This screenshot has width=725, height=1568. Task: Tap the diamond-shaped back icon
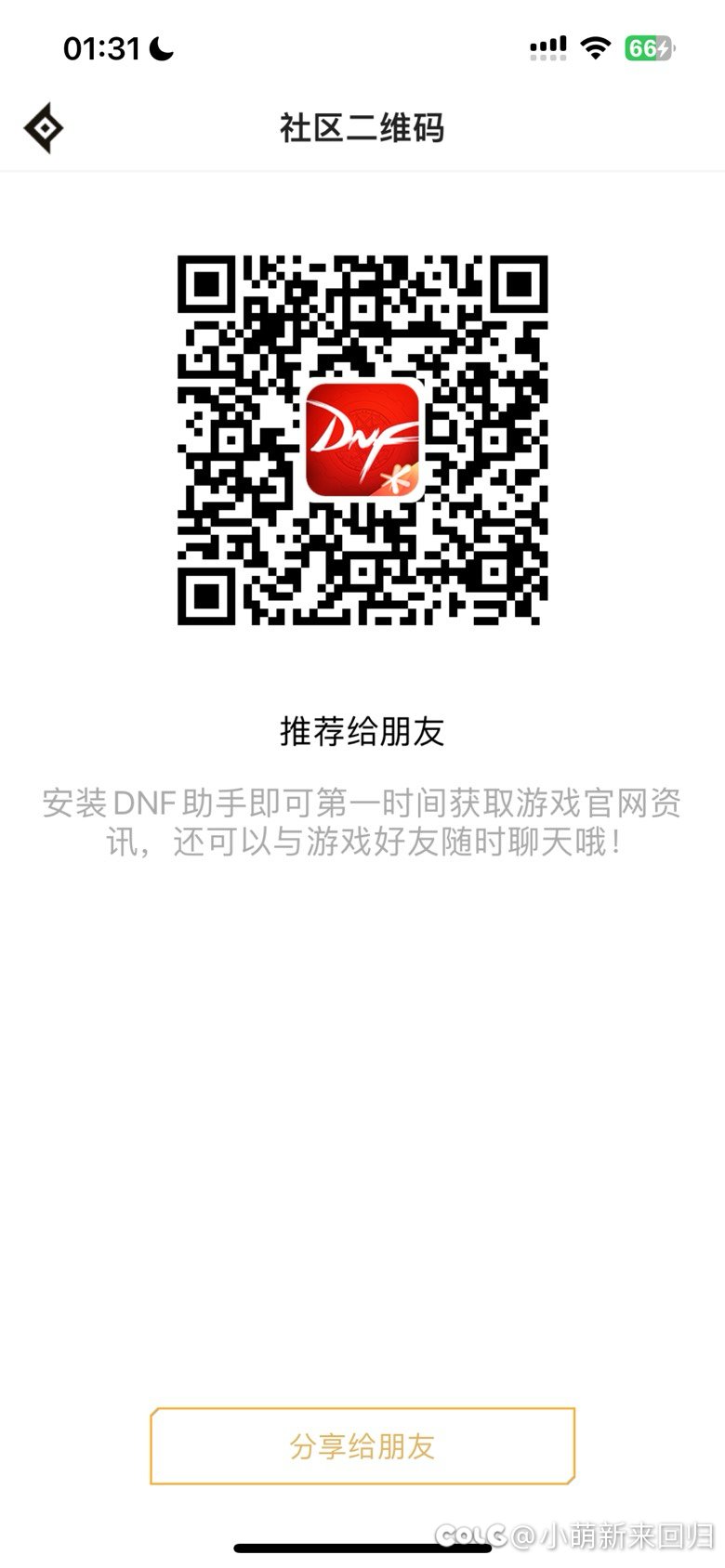tap(43, 127)
